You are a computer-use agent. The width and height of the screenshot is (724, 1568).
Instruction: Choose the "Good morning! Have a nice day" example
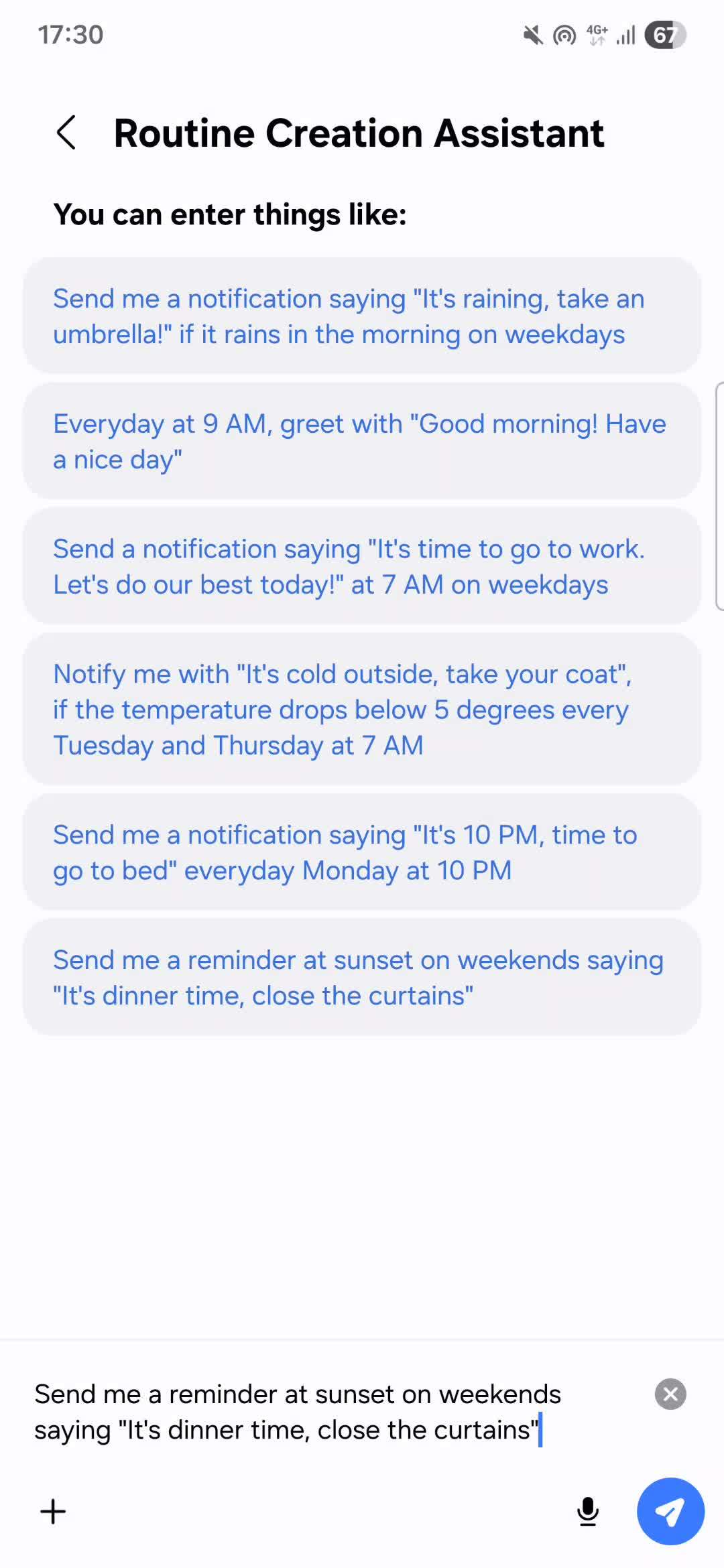(x=362, y=441)
